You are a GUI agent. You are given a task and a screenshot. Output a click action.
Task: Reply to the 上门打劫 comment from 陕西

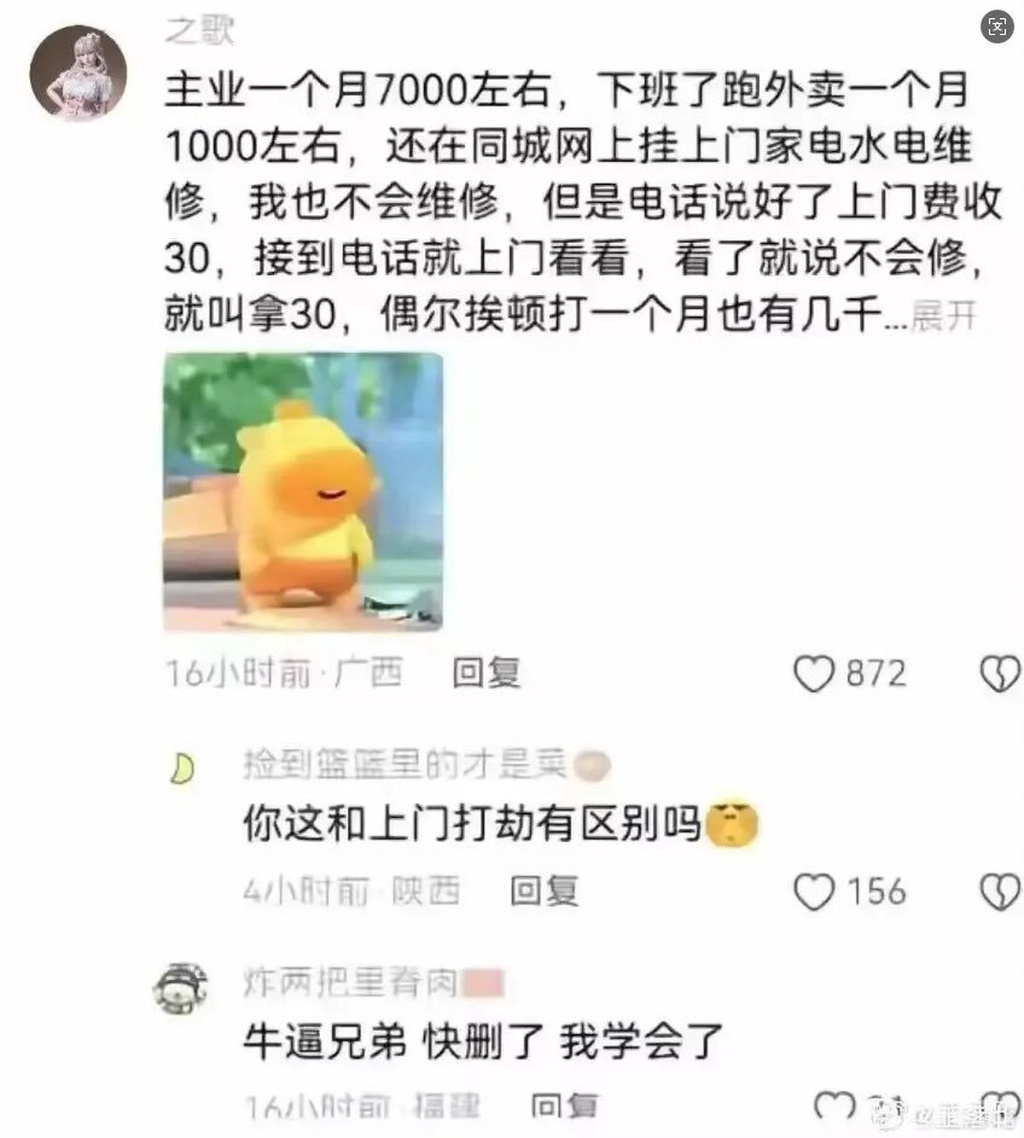[544, 890]
